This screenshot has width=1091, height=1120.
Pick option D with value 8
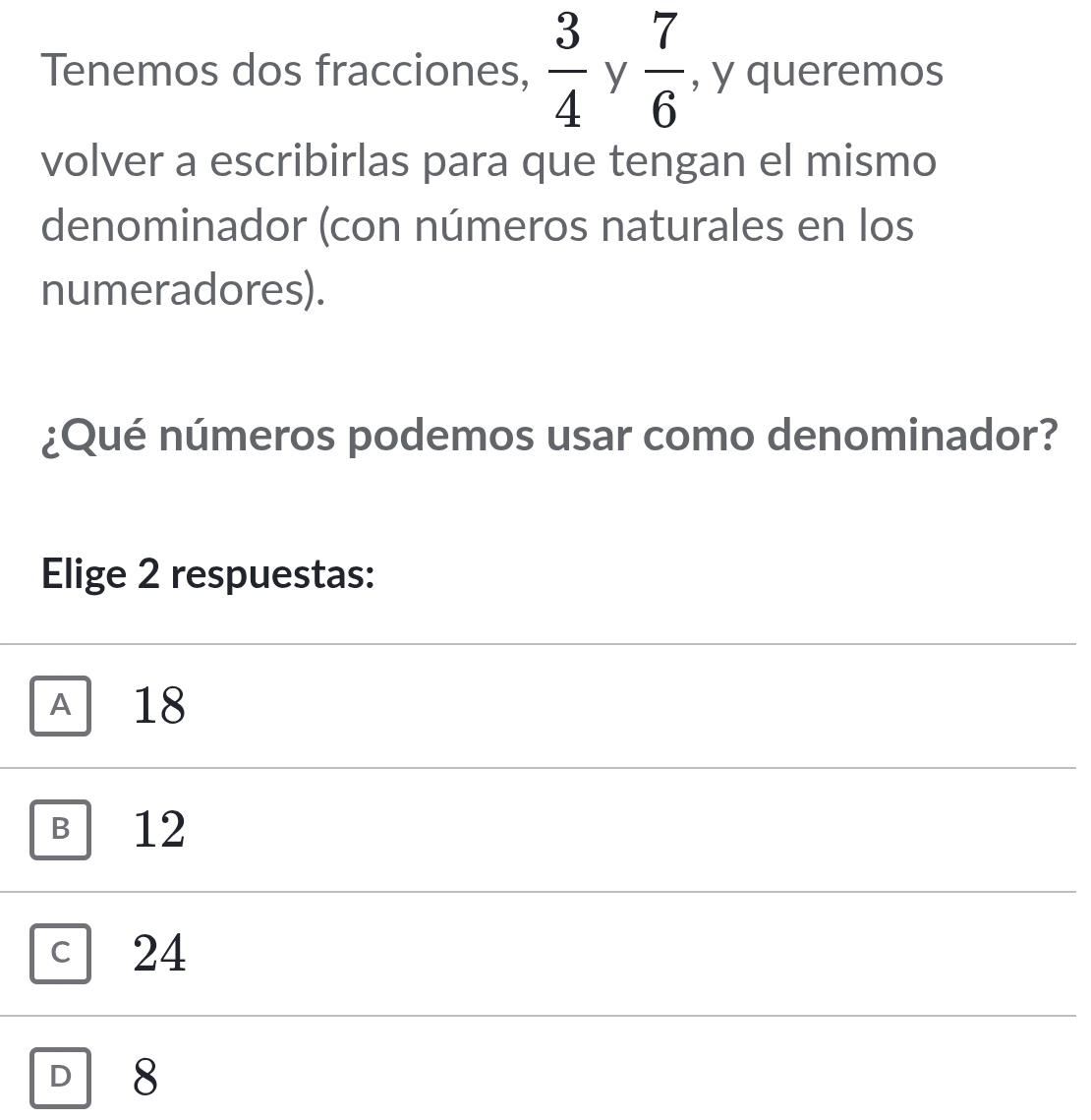click(61, 1078)
